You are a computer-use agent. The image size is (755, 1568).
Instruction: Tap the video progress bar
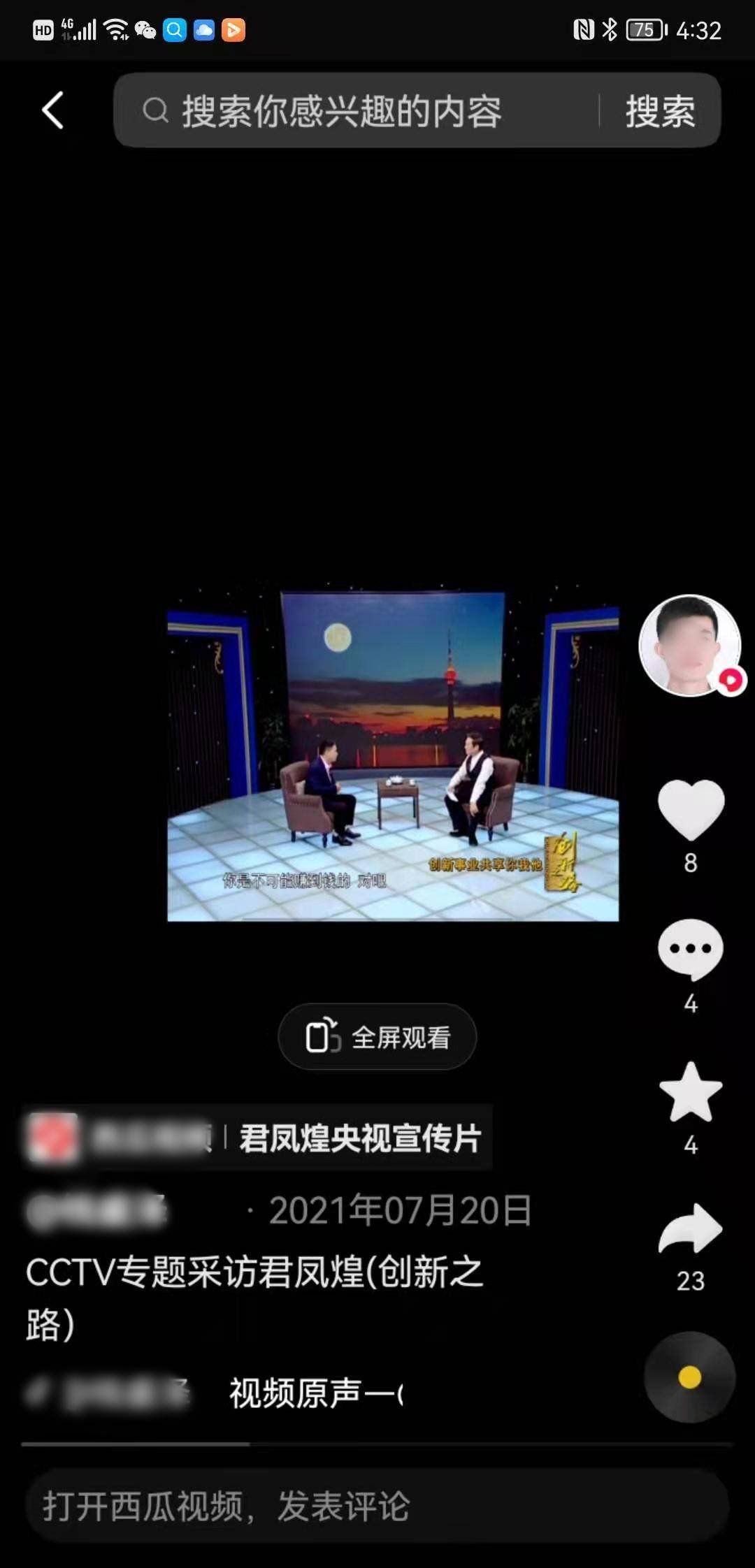pos(377,1444)
